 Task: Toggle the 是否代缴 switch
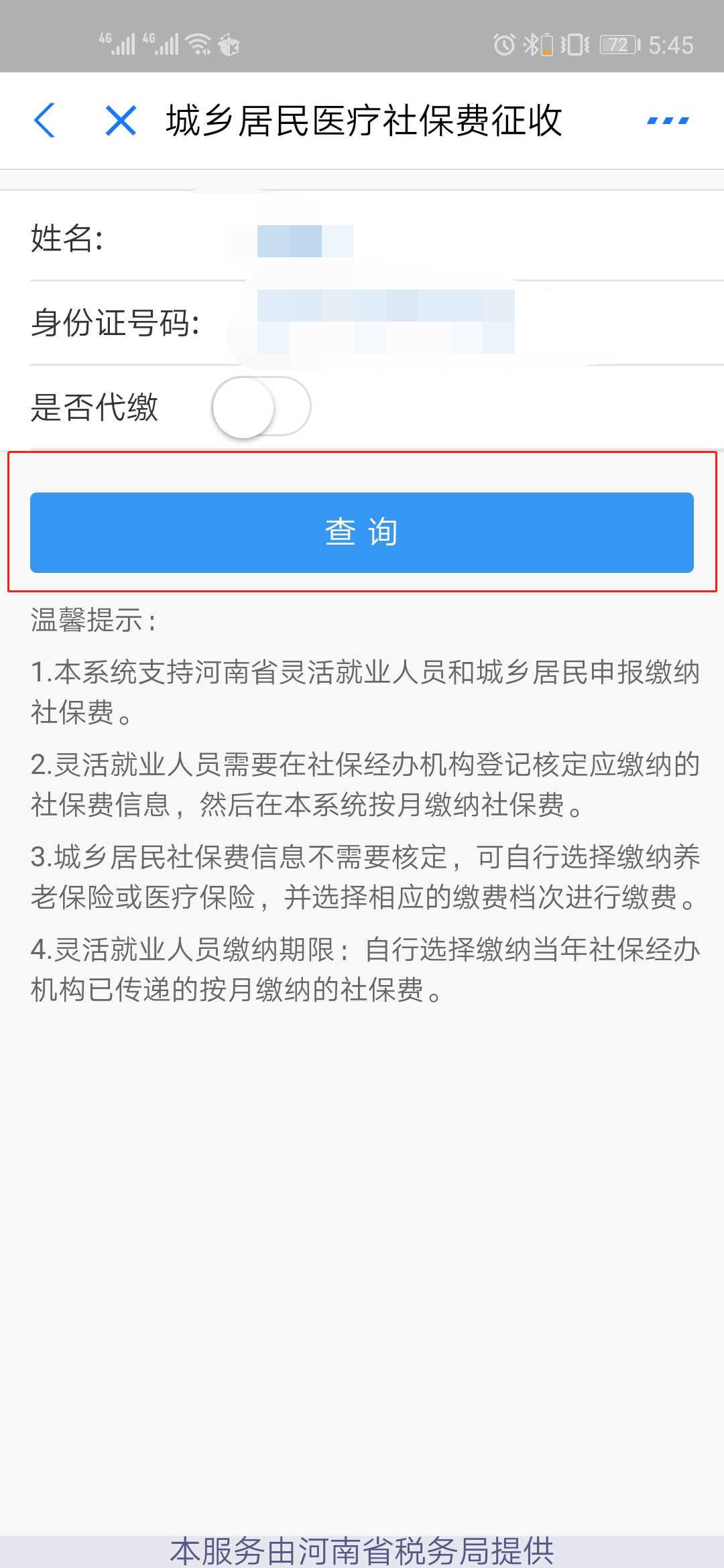pyautogui.click(x=261, y=407)
